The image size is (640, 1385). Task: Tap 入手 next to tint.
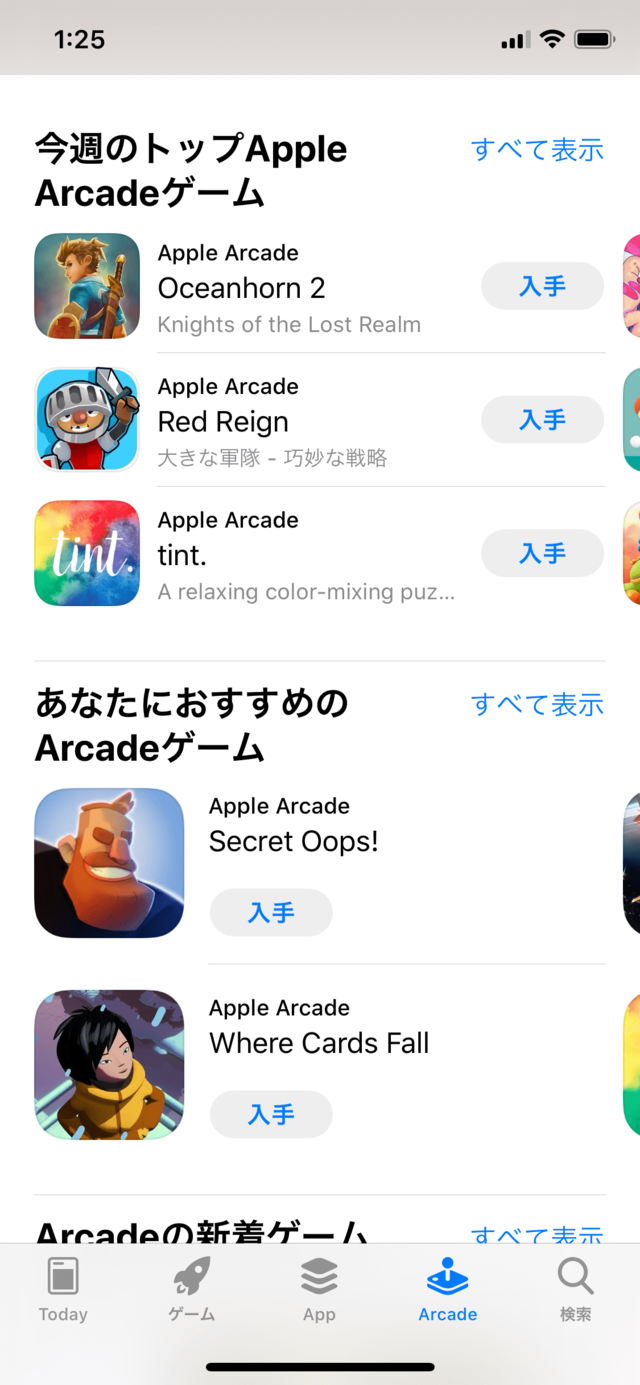pyautogui.click(x=542, y=553)
